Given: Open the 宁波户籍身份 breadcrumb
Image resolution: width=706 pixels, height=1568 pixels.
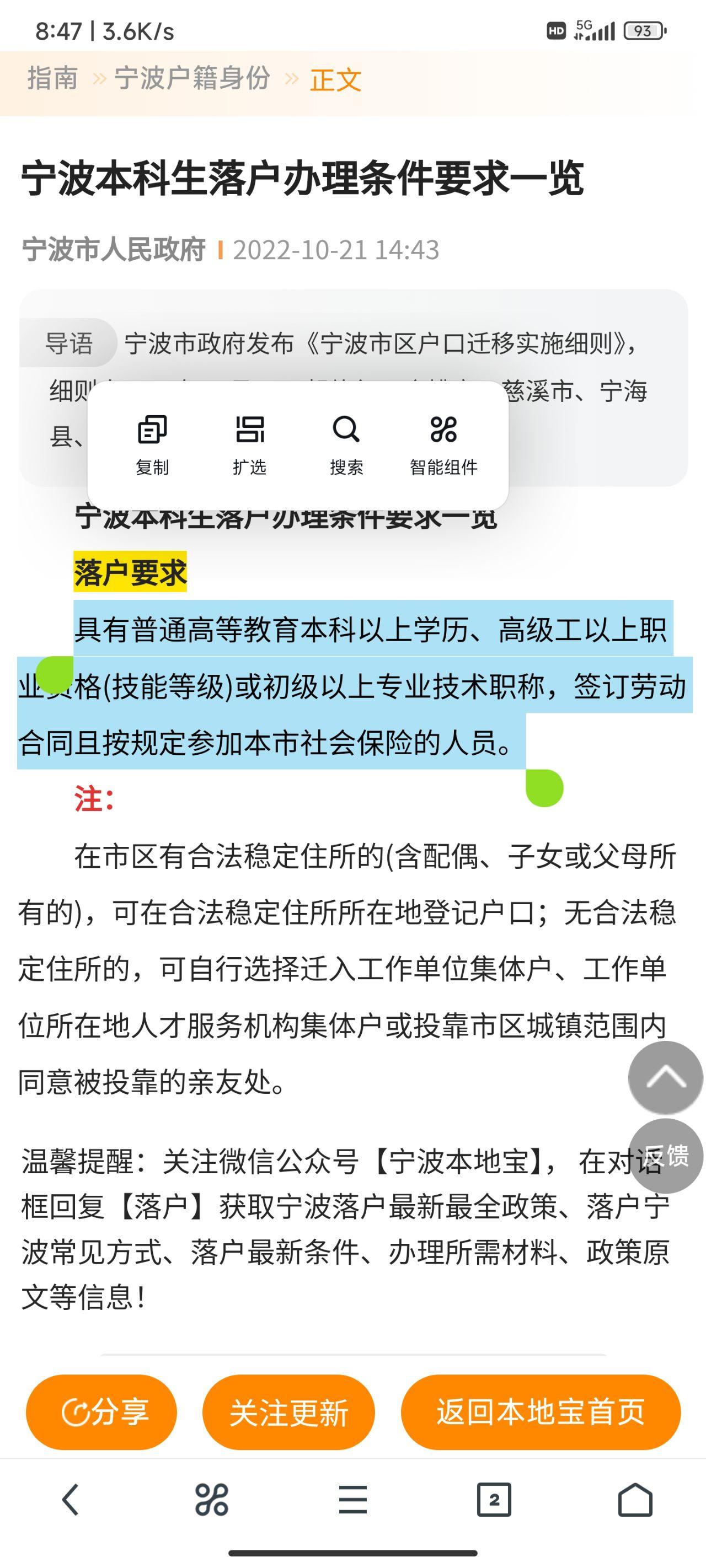Looking at the screenshot, I should (x=192, y=79).
